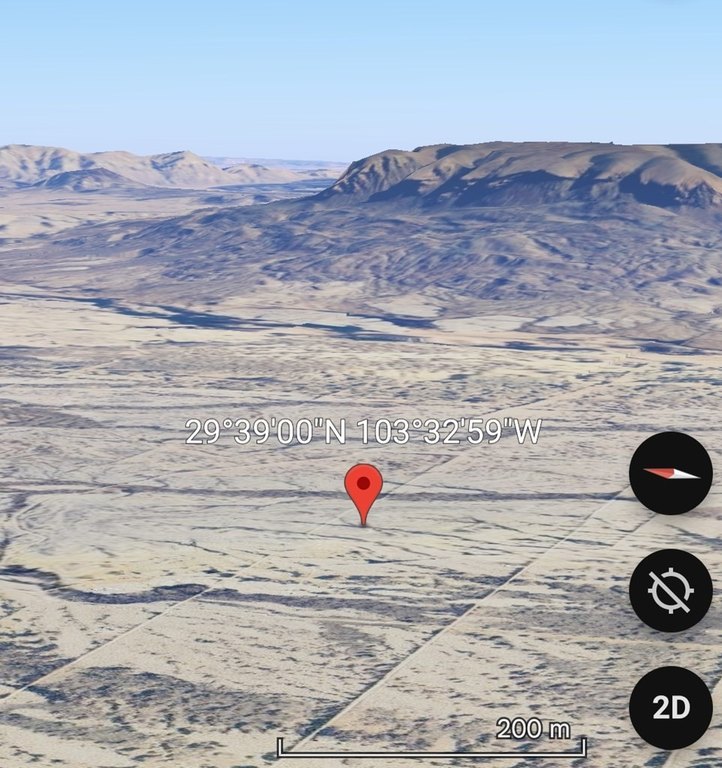Tap the my location button
This screenshot has width=722, height=768.
coord(670,590)
